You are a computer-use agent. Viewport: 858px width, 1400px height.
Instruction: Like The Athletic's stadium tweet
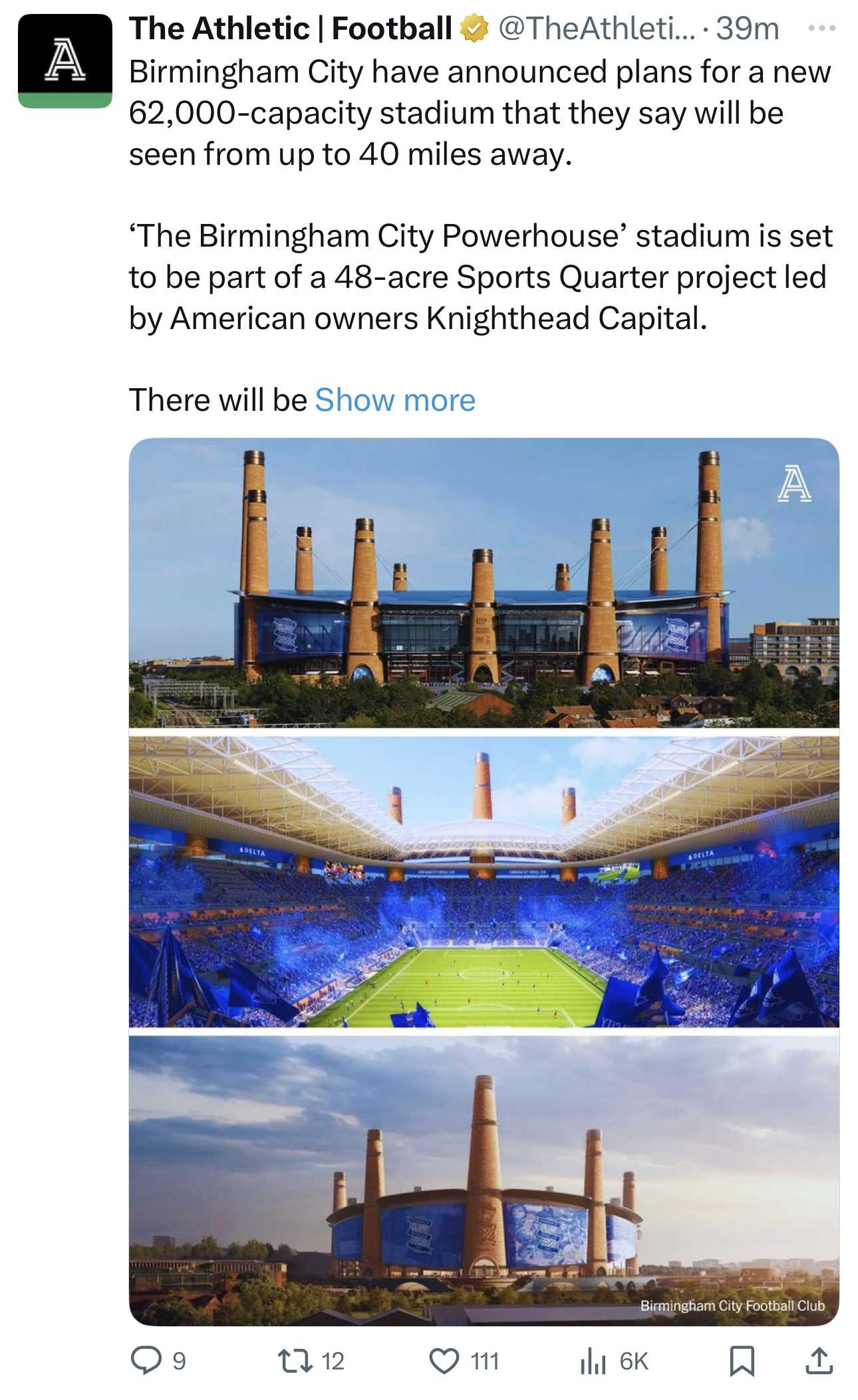click(444, 1360)
